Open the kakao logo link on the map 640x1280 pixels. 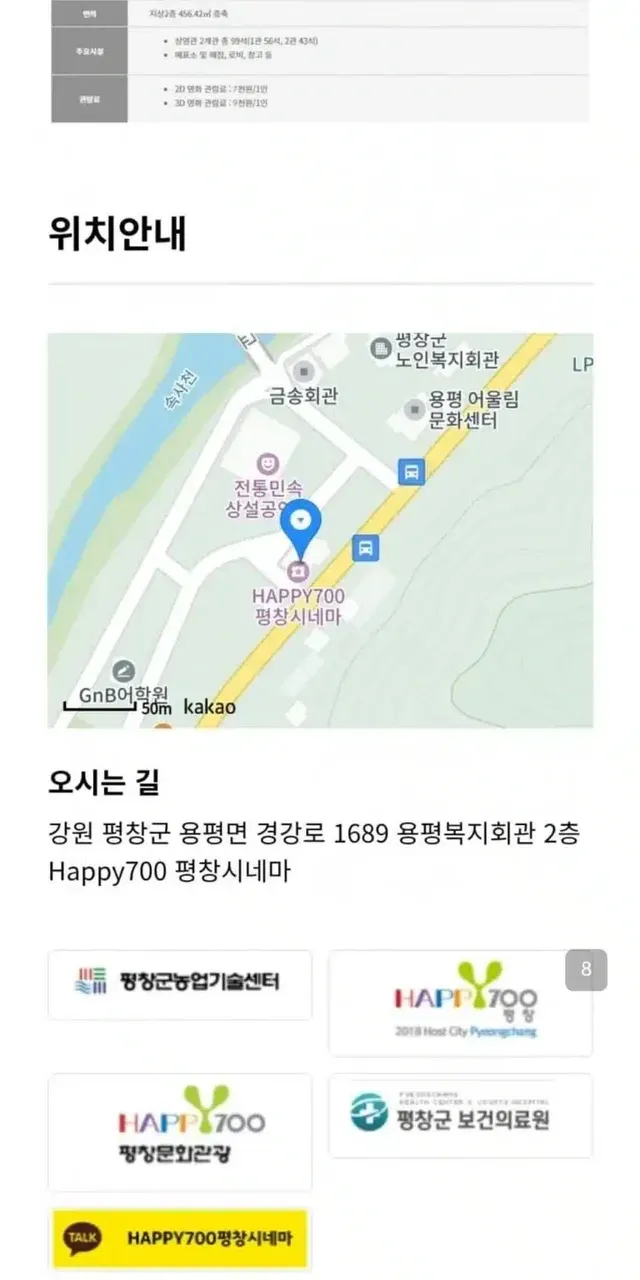tap(210, 706)
